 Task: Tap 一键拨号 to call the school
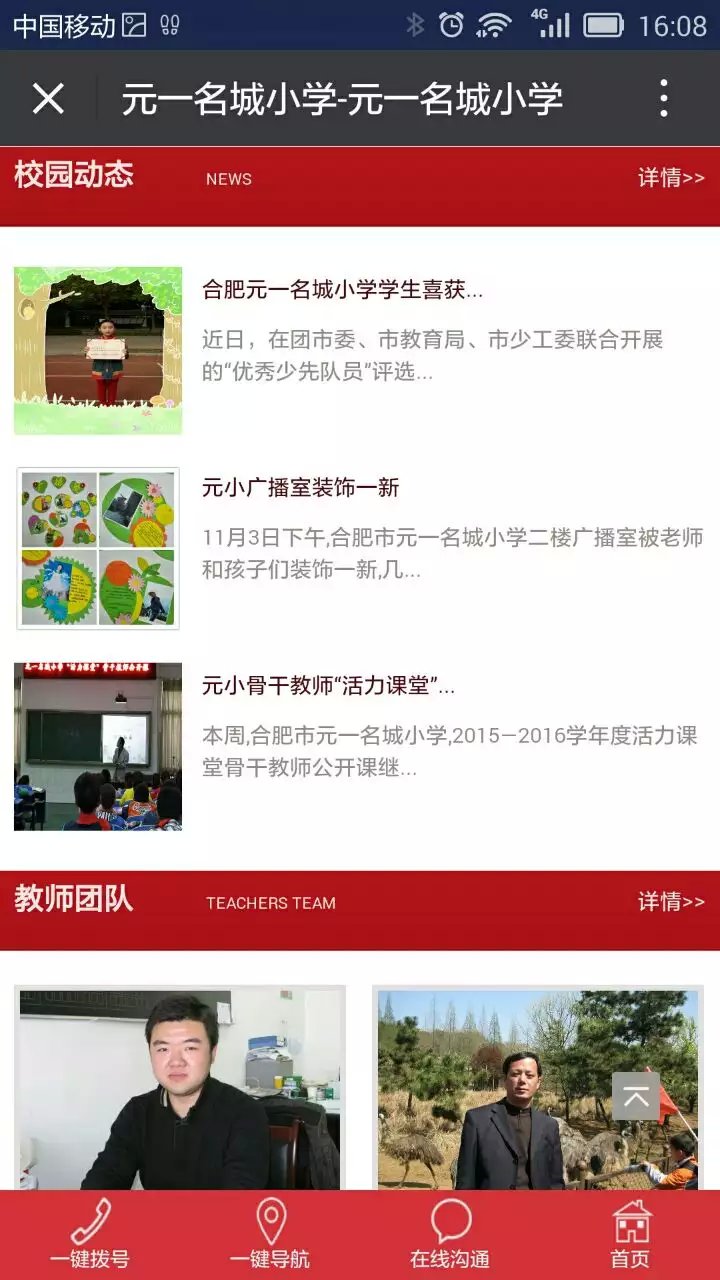[90, 1235]
